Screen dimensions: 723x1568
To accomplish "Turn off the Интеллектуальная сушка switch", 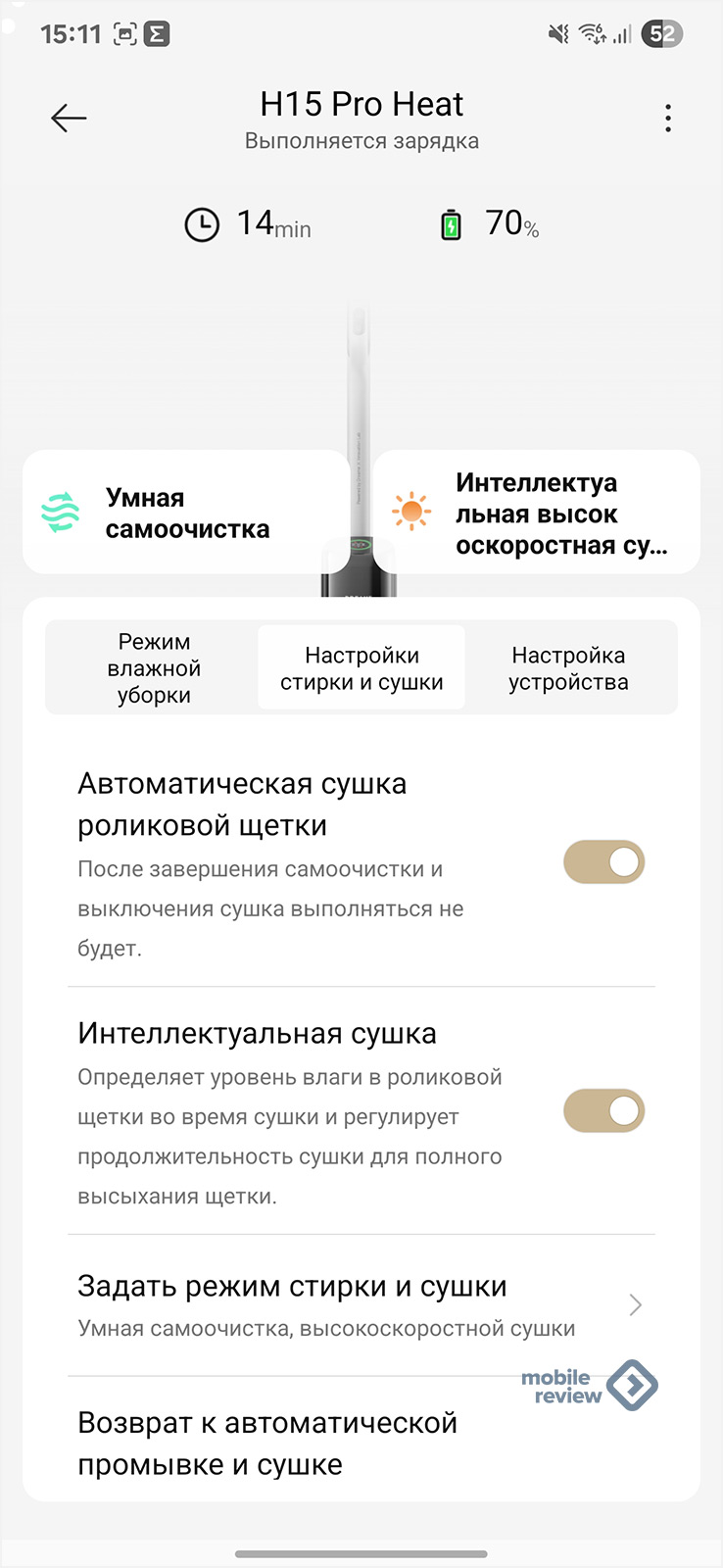I will pos(603,1111).
